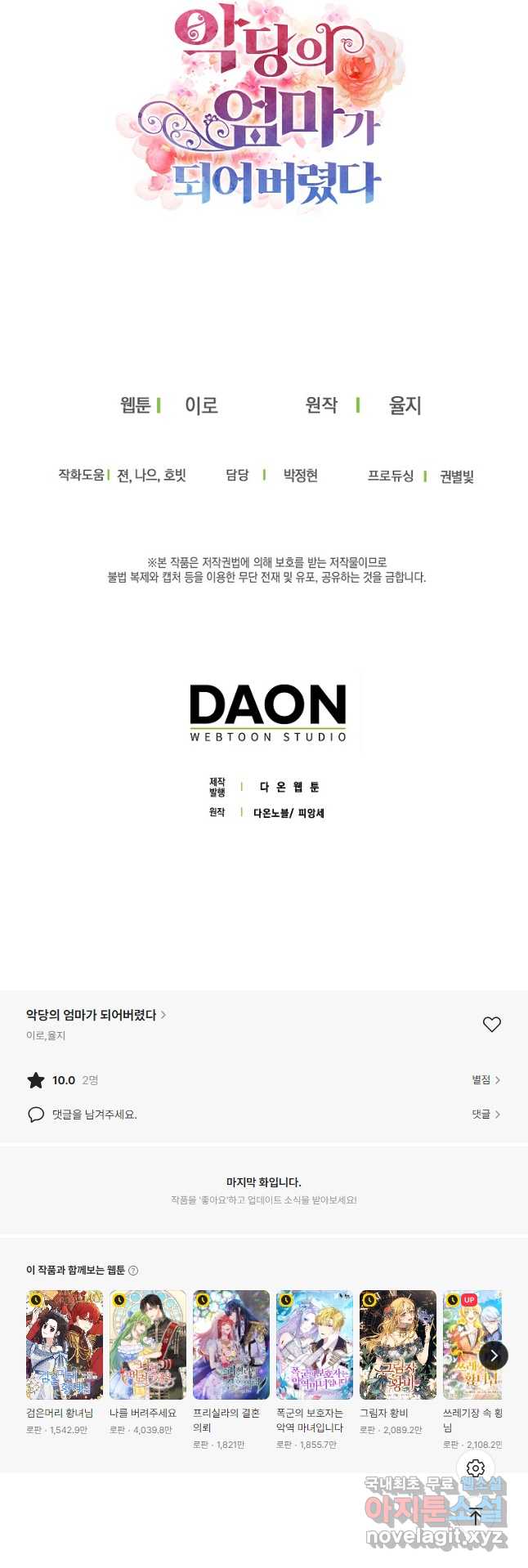Open the 나를 버려주세요 webtoon card
The width and height of the screenshot is (528, 1568).
148,1345
